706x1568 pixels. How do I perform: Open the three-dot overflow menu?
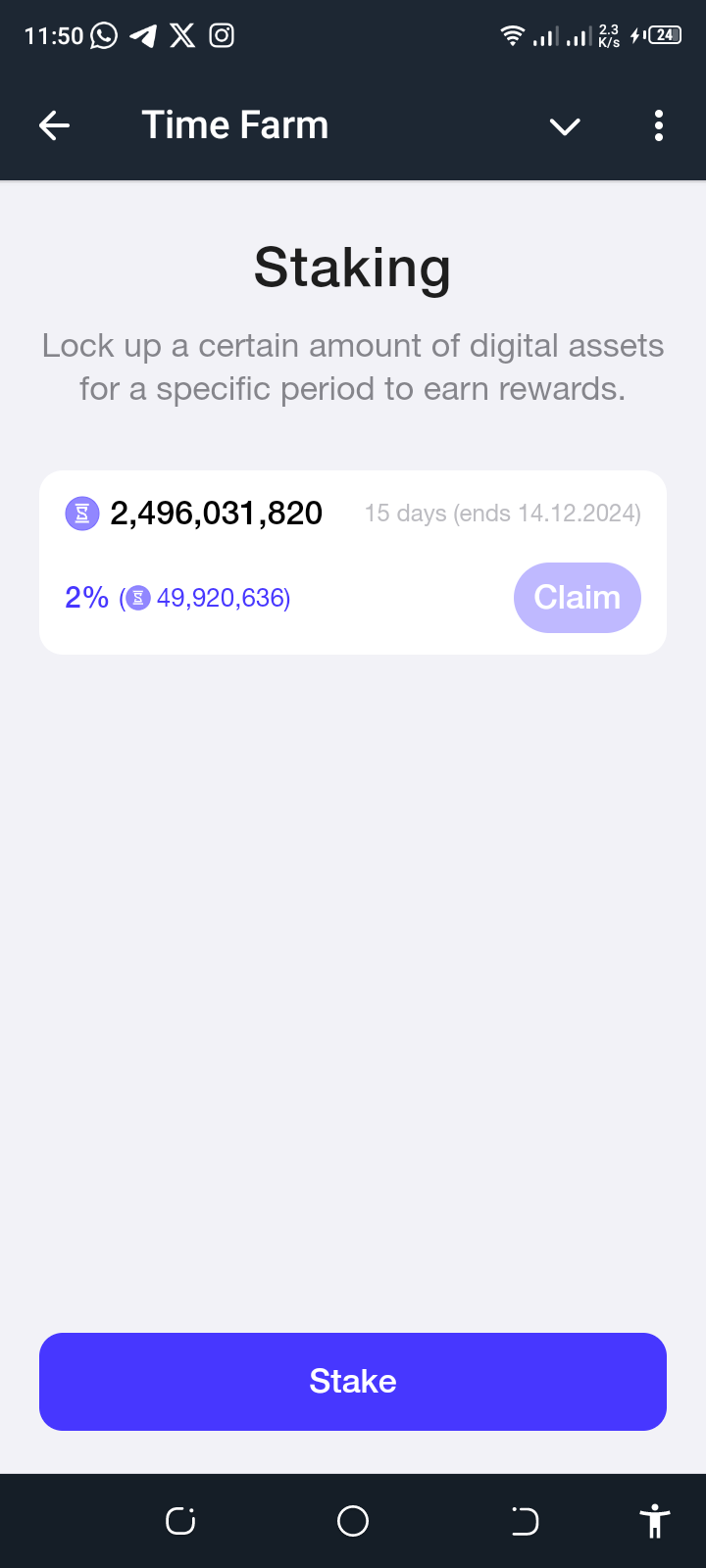(659, 125)
